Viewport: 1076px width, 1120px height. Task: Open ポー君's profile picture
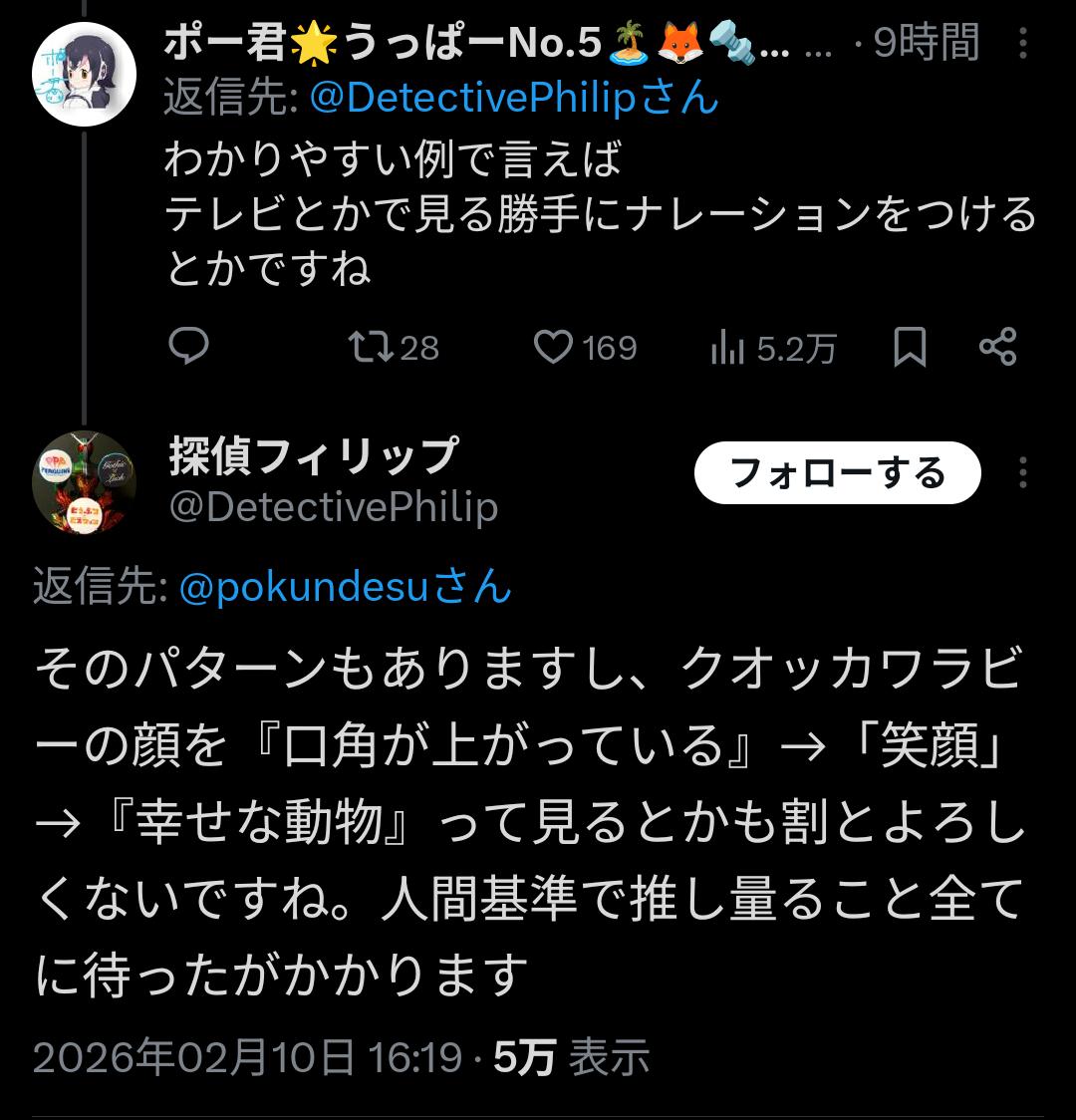pos(84,74)
